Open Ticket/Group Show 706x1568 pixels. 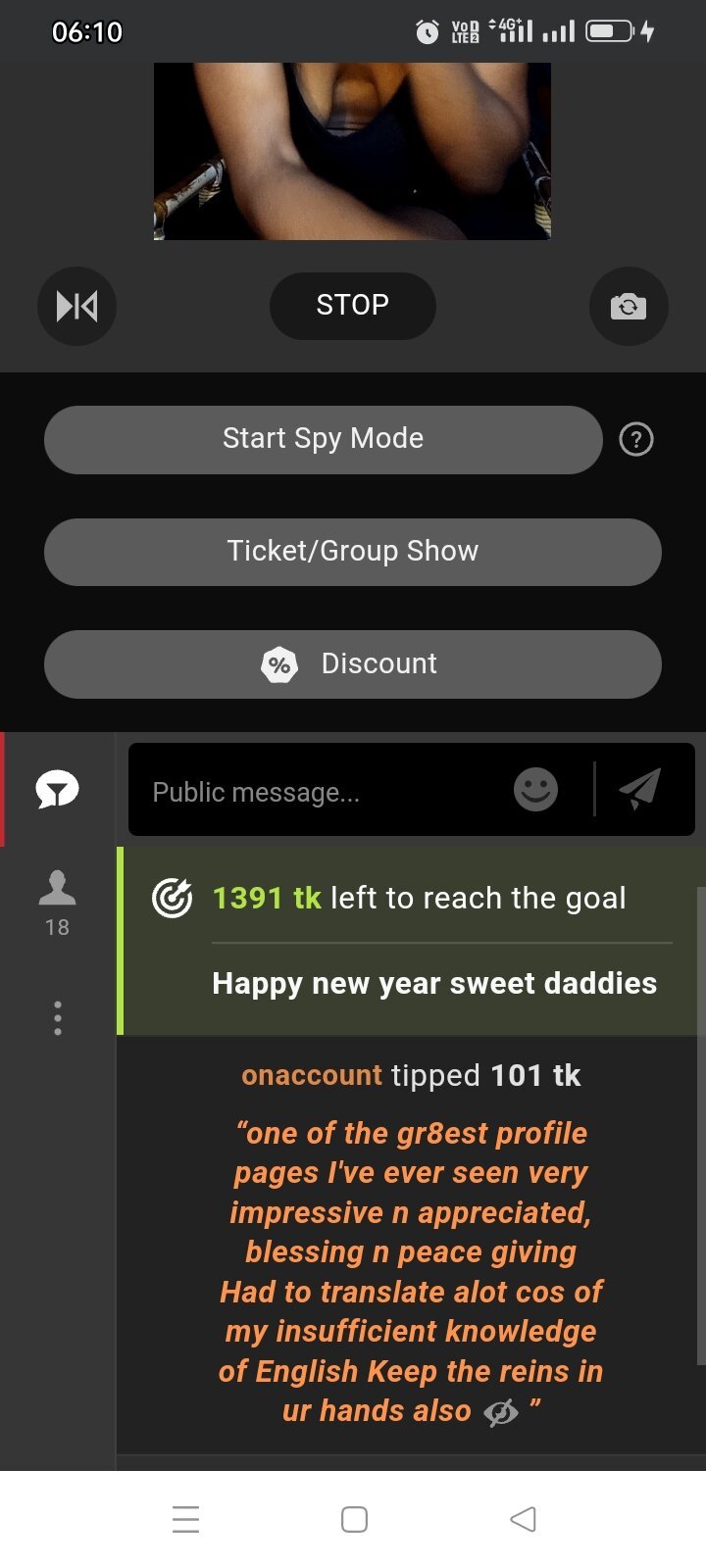pyautogui.click(x=352, y=552)
